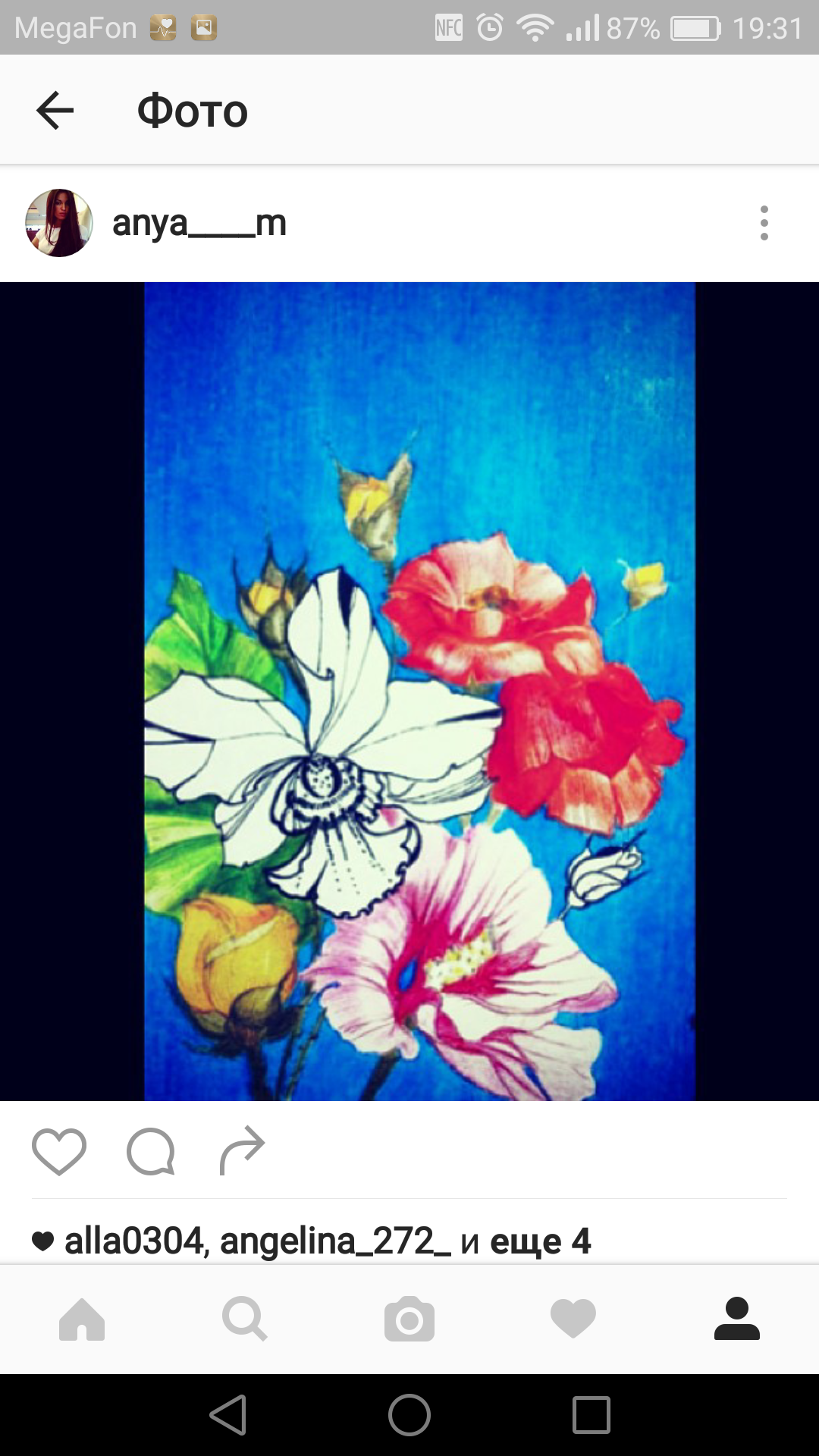Like the flower painting post
Viewport: 819px width, 1456px height.
pos(59,1151)
